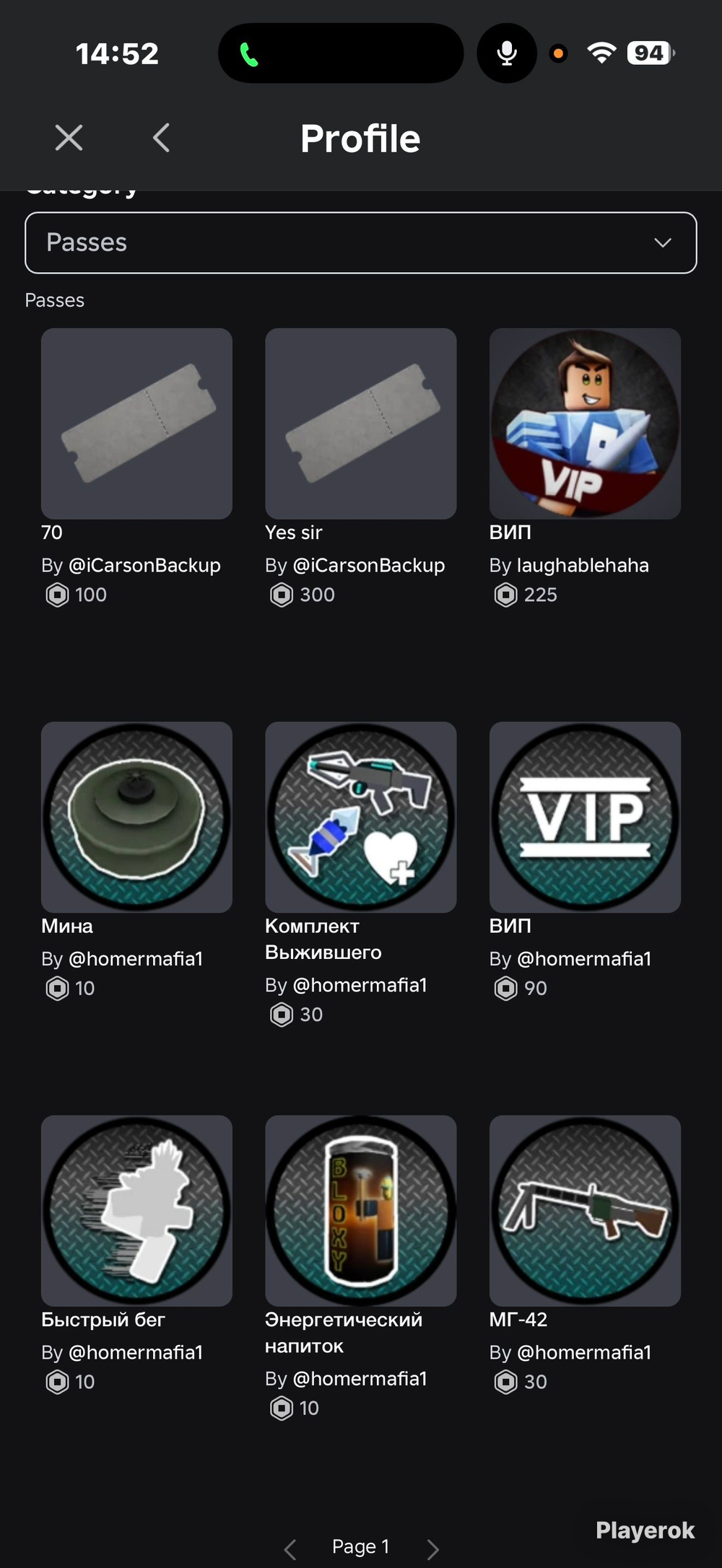The image size is (722, 1568).
Task: Go back using the top arrow
Action: point(162,137)
